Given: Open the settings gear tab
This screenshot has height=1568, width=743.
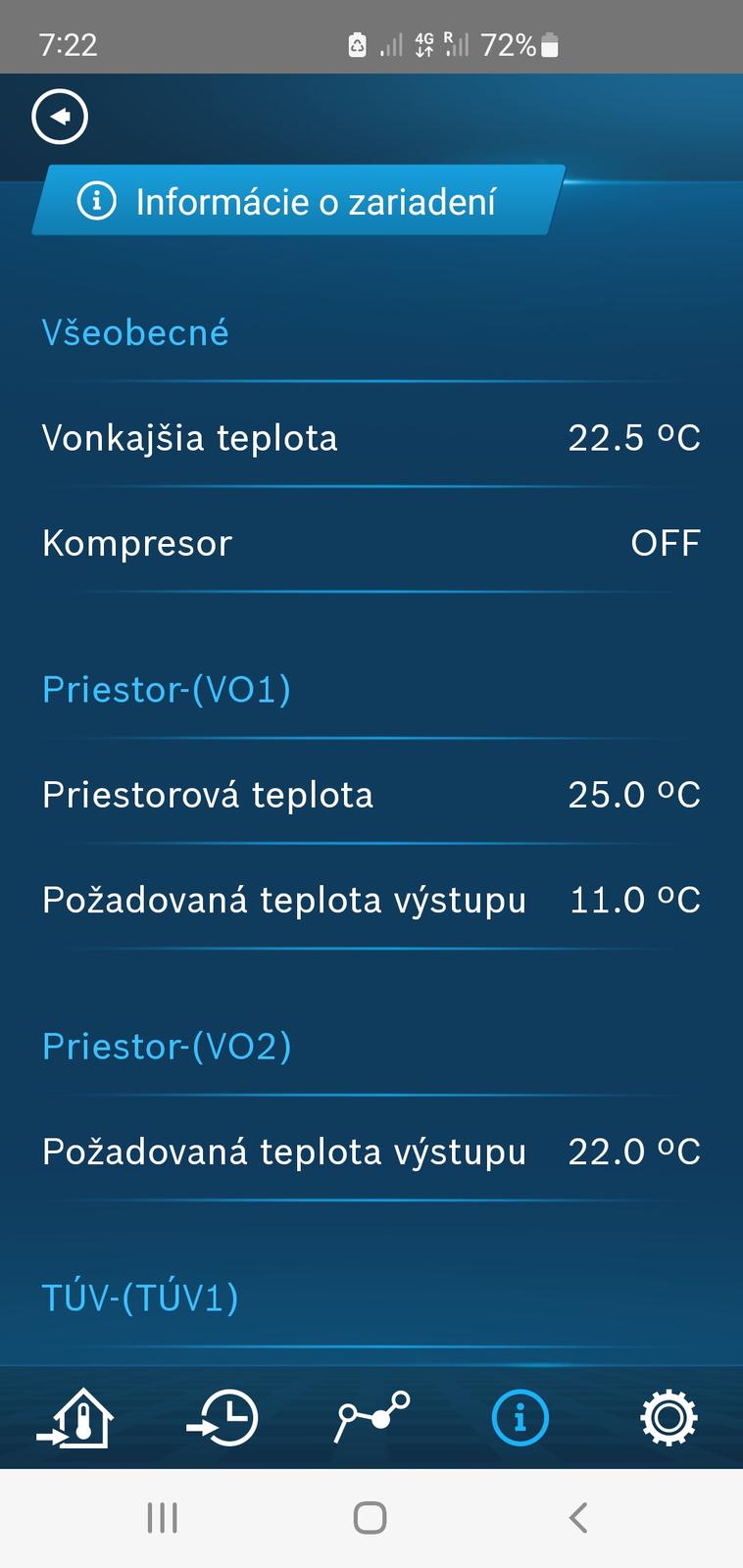Looking at the screenshot, I should click(x=669, y=1417).
